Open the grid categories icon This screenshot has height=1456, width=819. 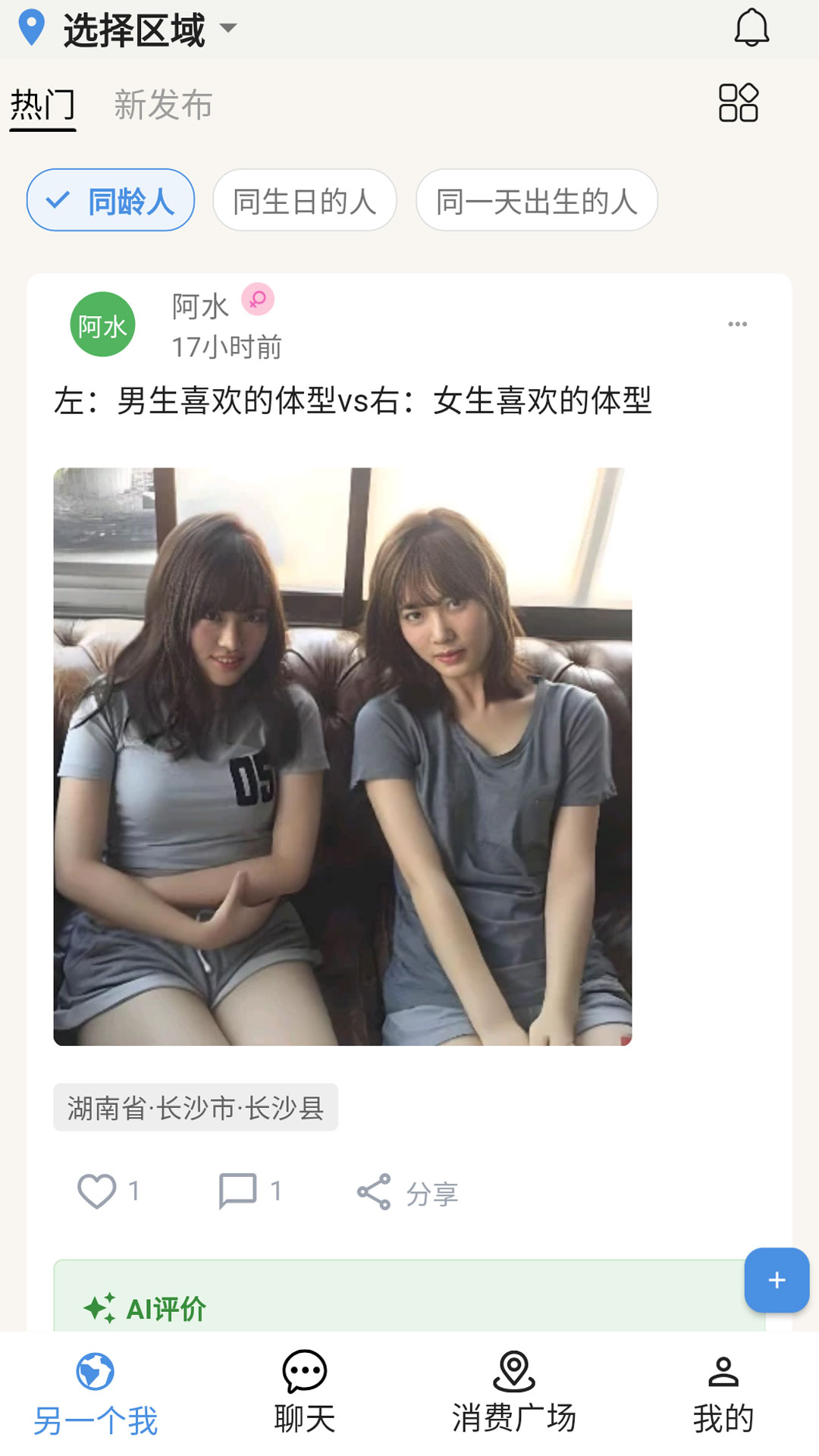click(738, 103)
